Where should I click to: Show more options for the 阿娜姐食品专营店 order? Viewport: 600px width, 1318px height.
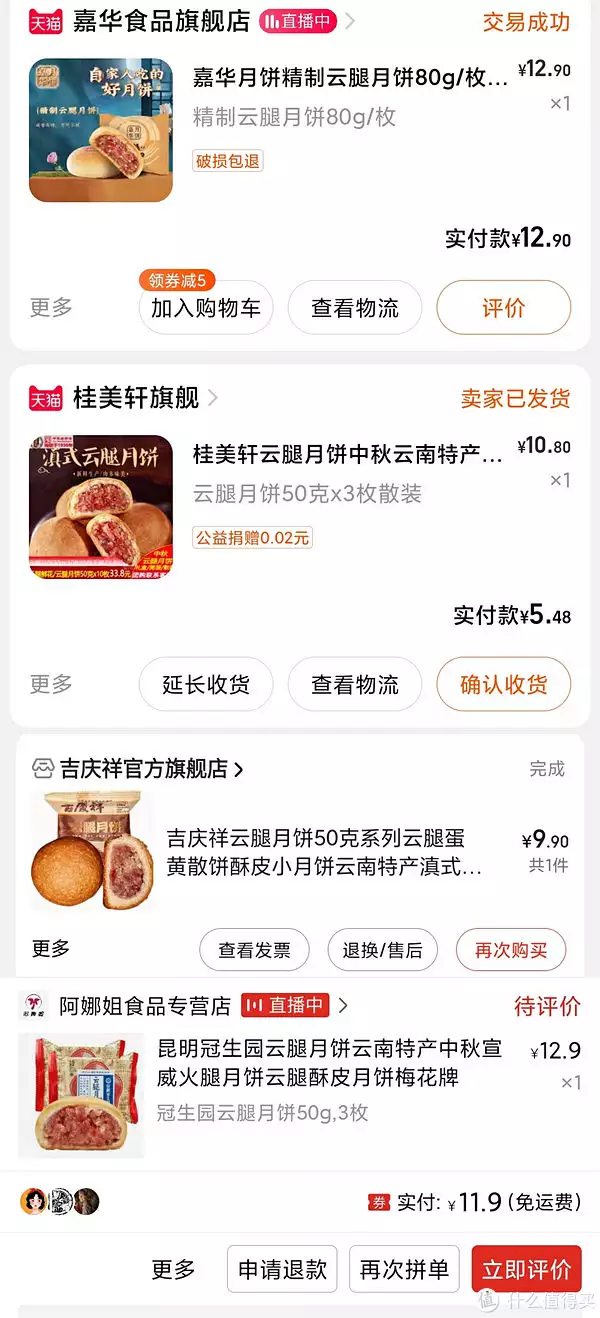pyautogui.click(x=173, y=1269)
